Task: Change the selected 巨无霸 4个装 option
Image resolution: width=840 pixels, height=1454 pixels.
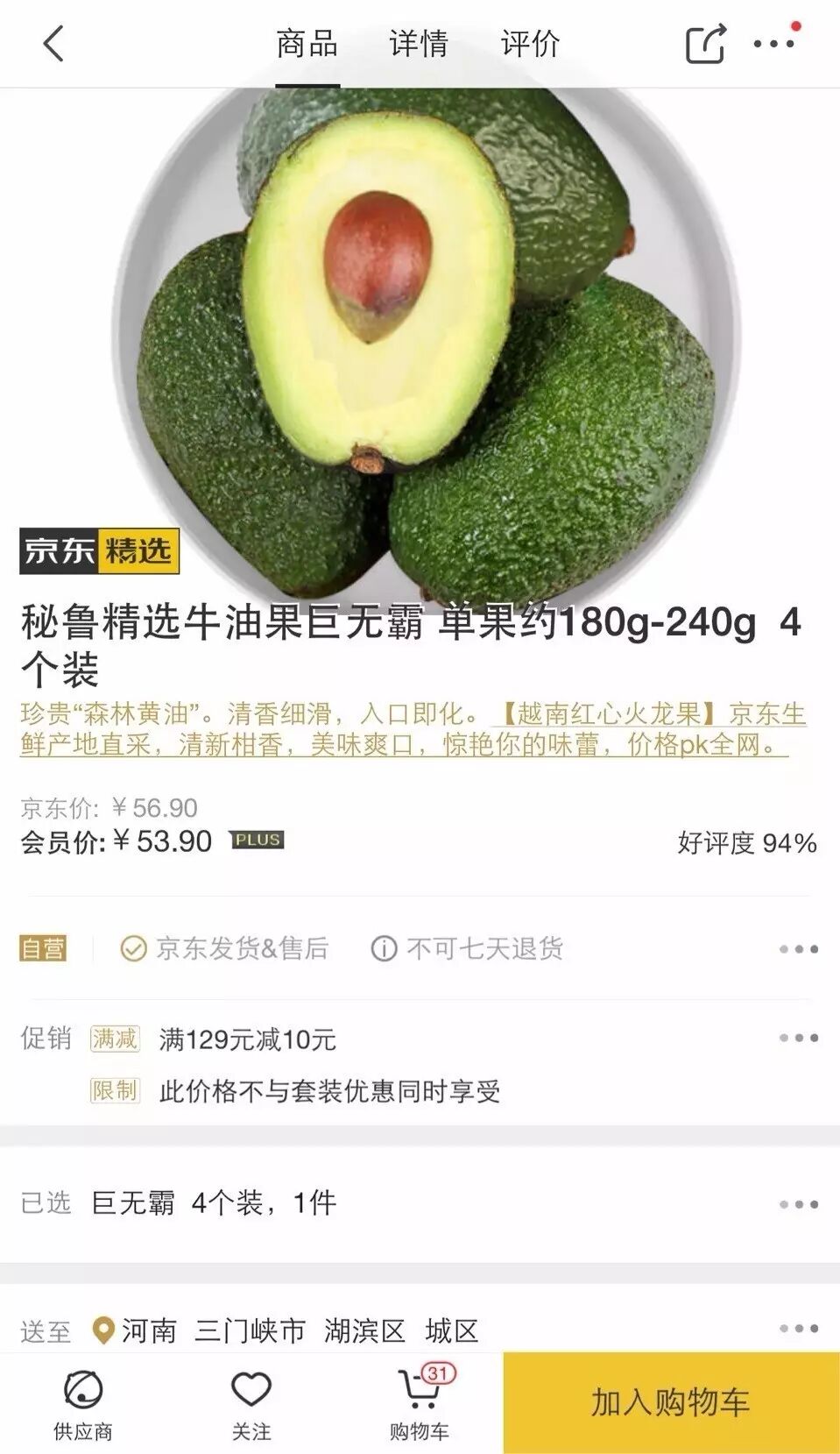Action: (798, 1204)
